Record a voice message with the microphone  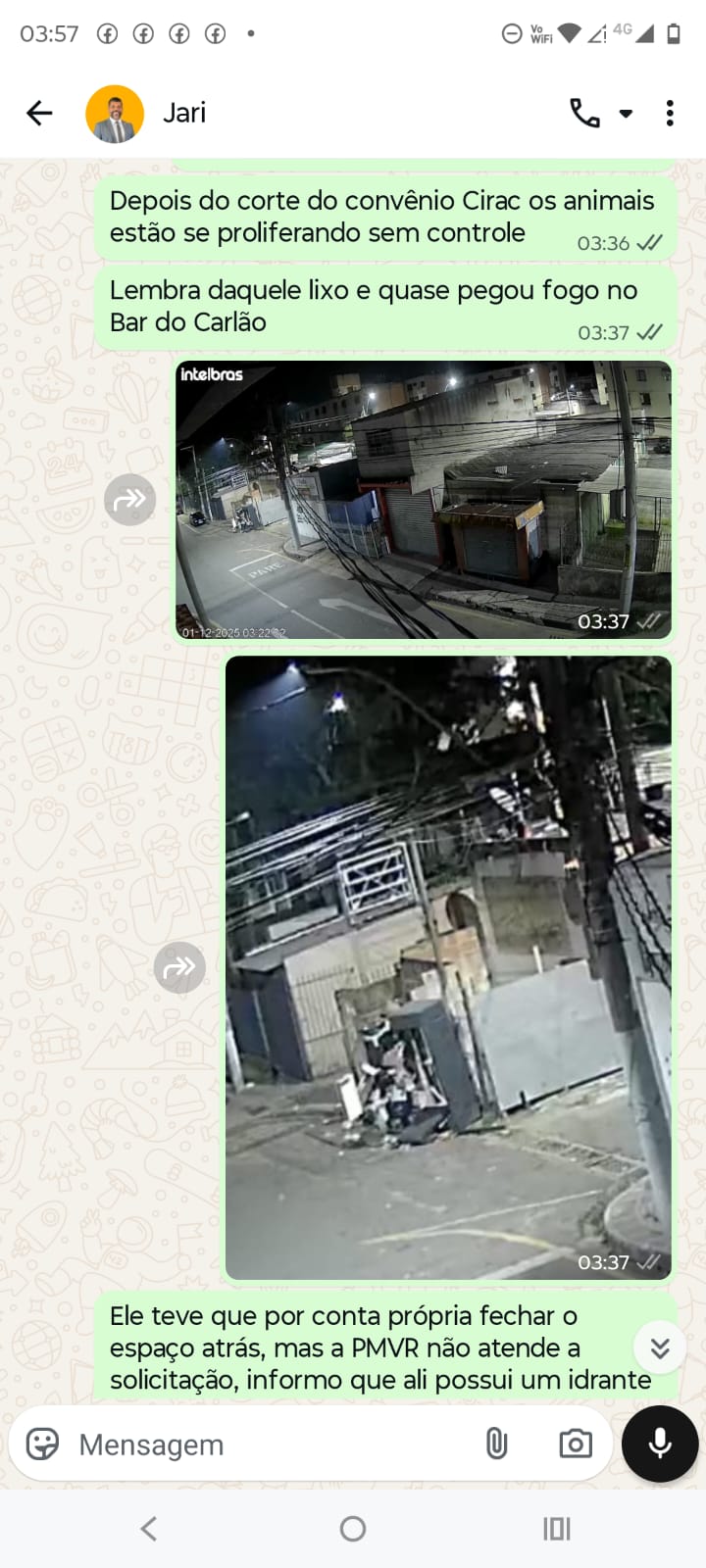click(660, 1445)
